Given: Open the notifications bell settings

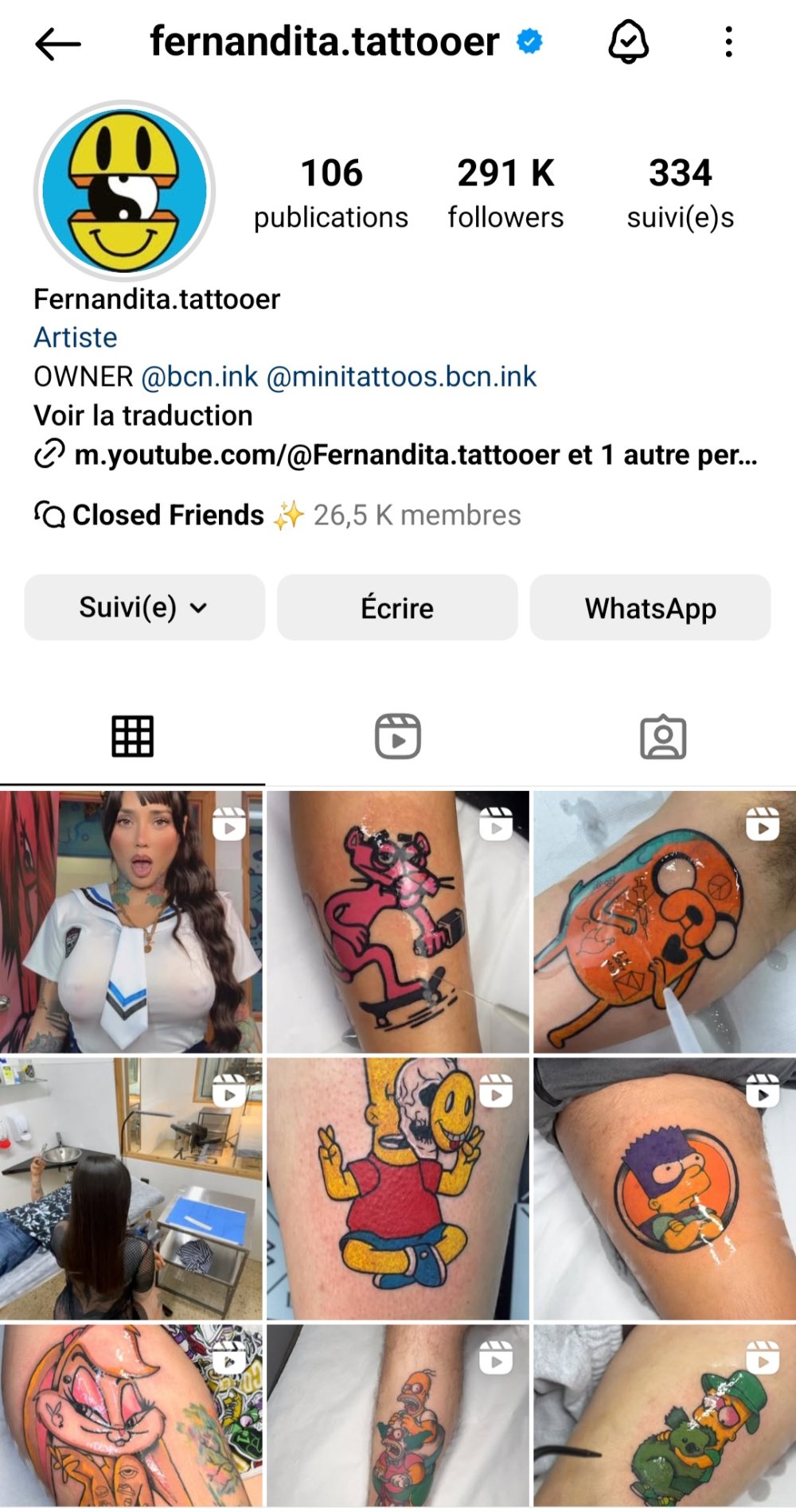Looking at the screenshot, I should 628,42.
